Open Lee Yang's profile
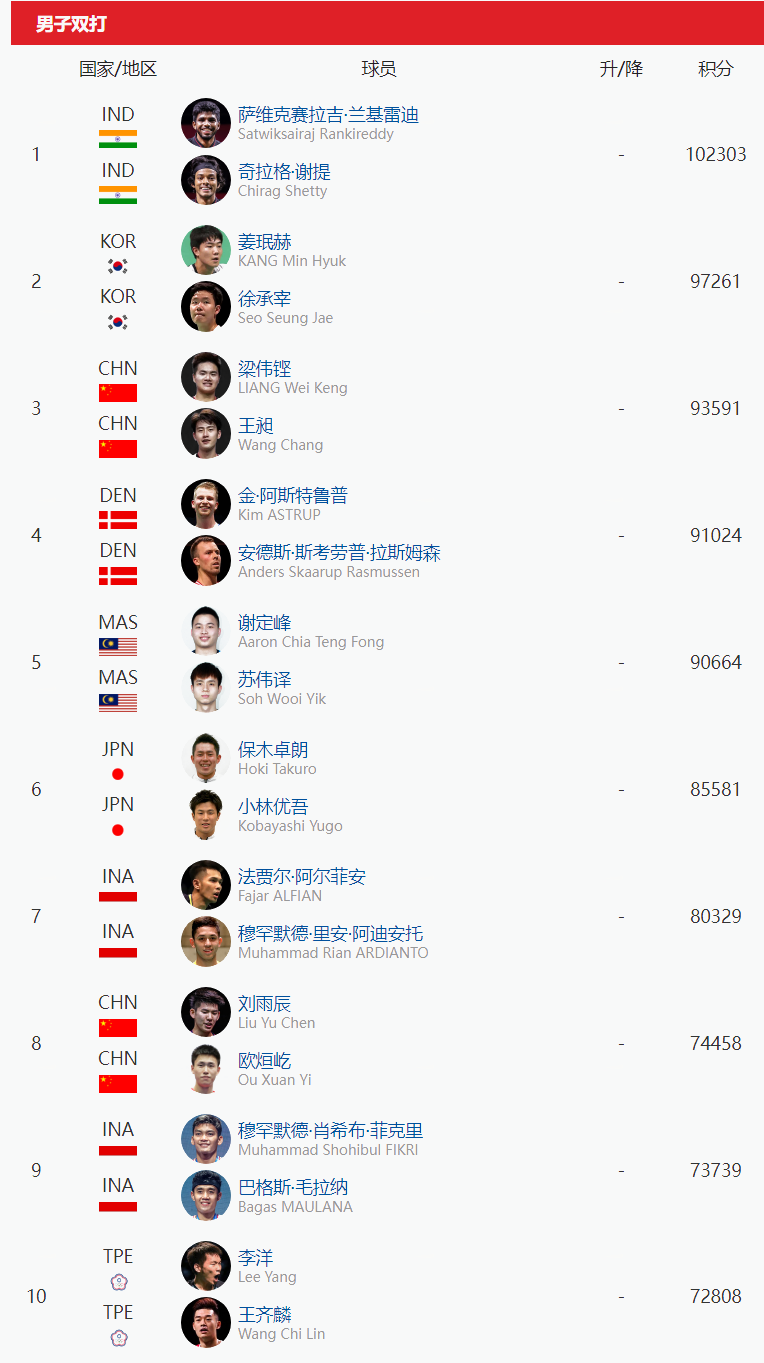 pyautogui.click(x=256, y=1258)
